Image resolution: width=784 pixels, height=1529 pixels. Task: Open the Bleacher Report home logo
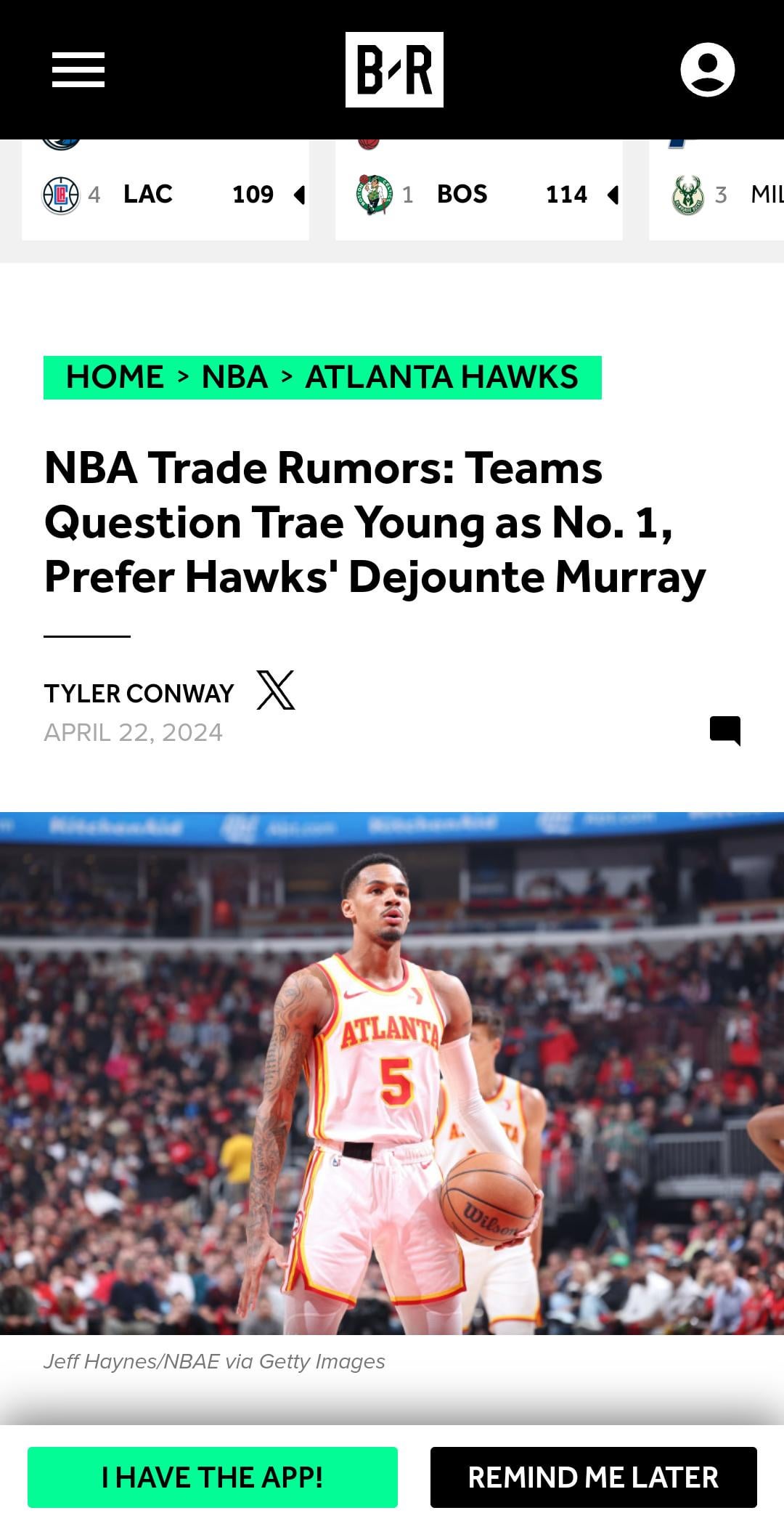(394, 70)
